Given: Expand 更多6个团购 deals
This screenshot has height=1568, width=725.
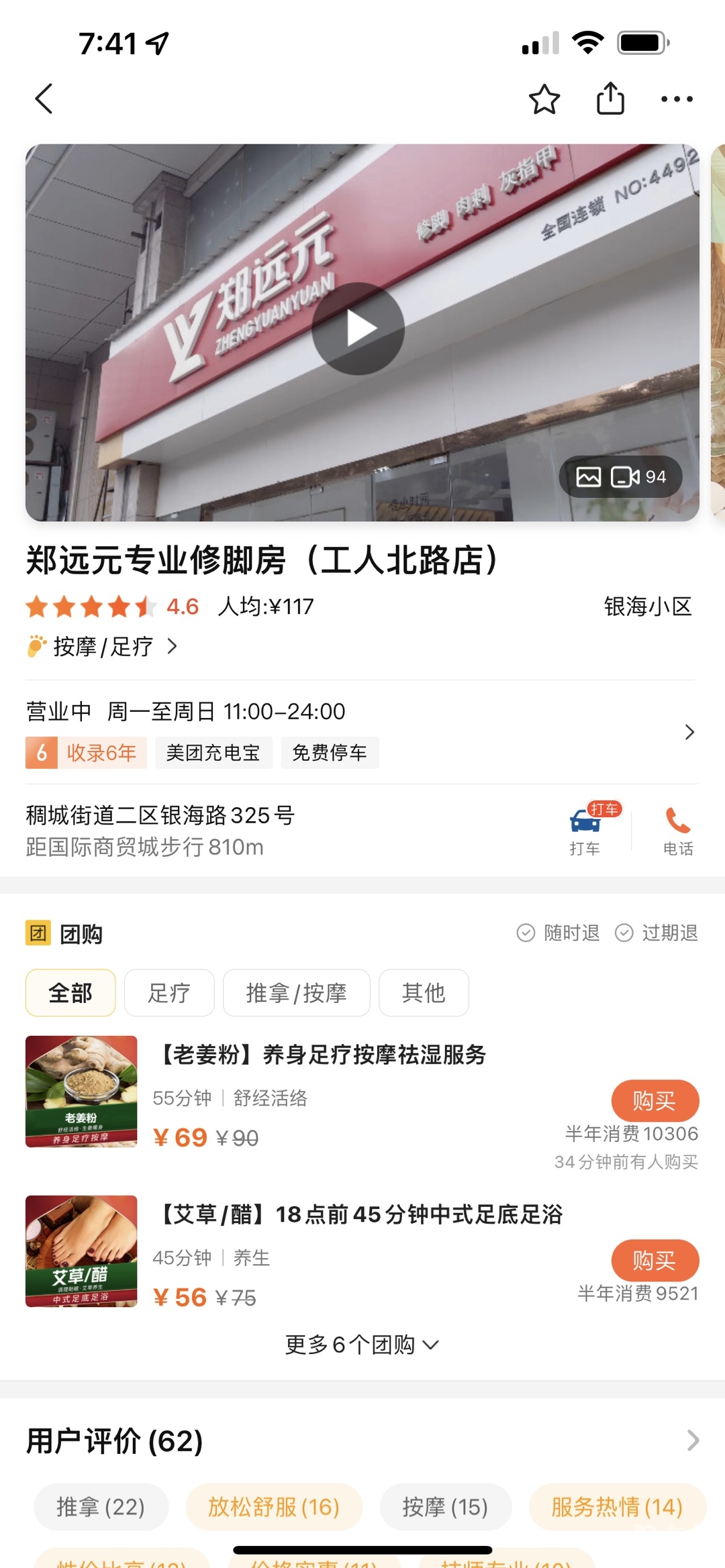Looking at the screenshot, I should (362, 1345).
